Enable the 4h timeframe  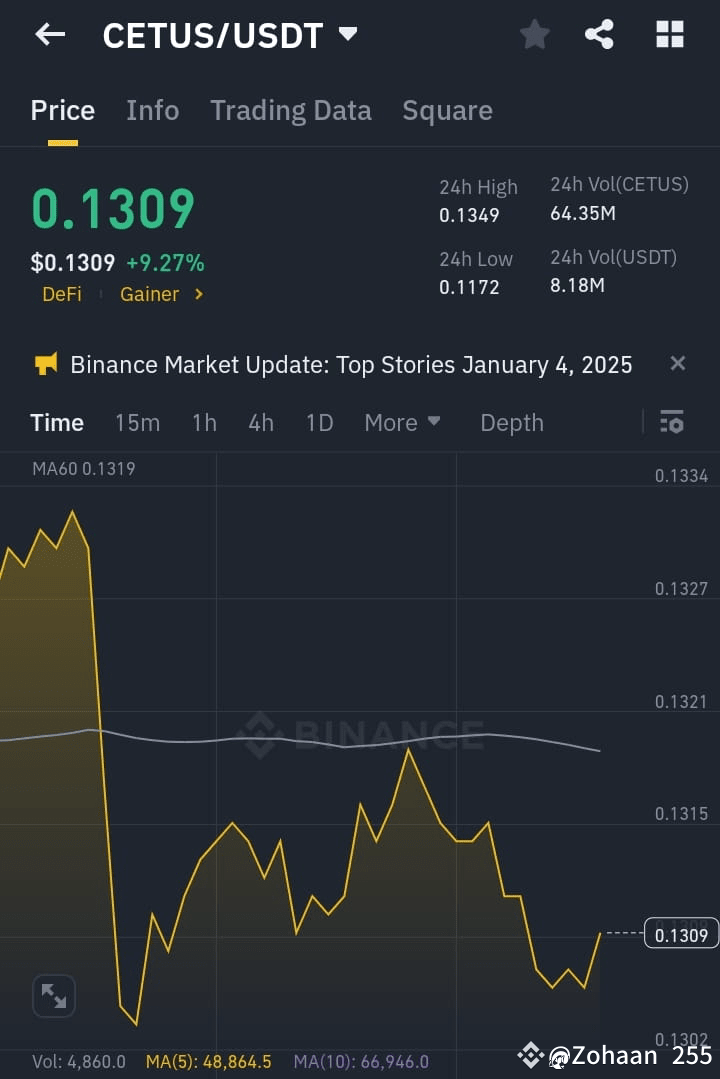coord(260,422)
